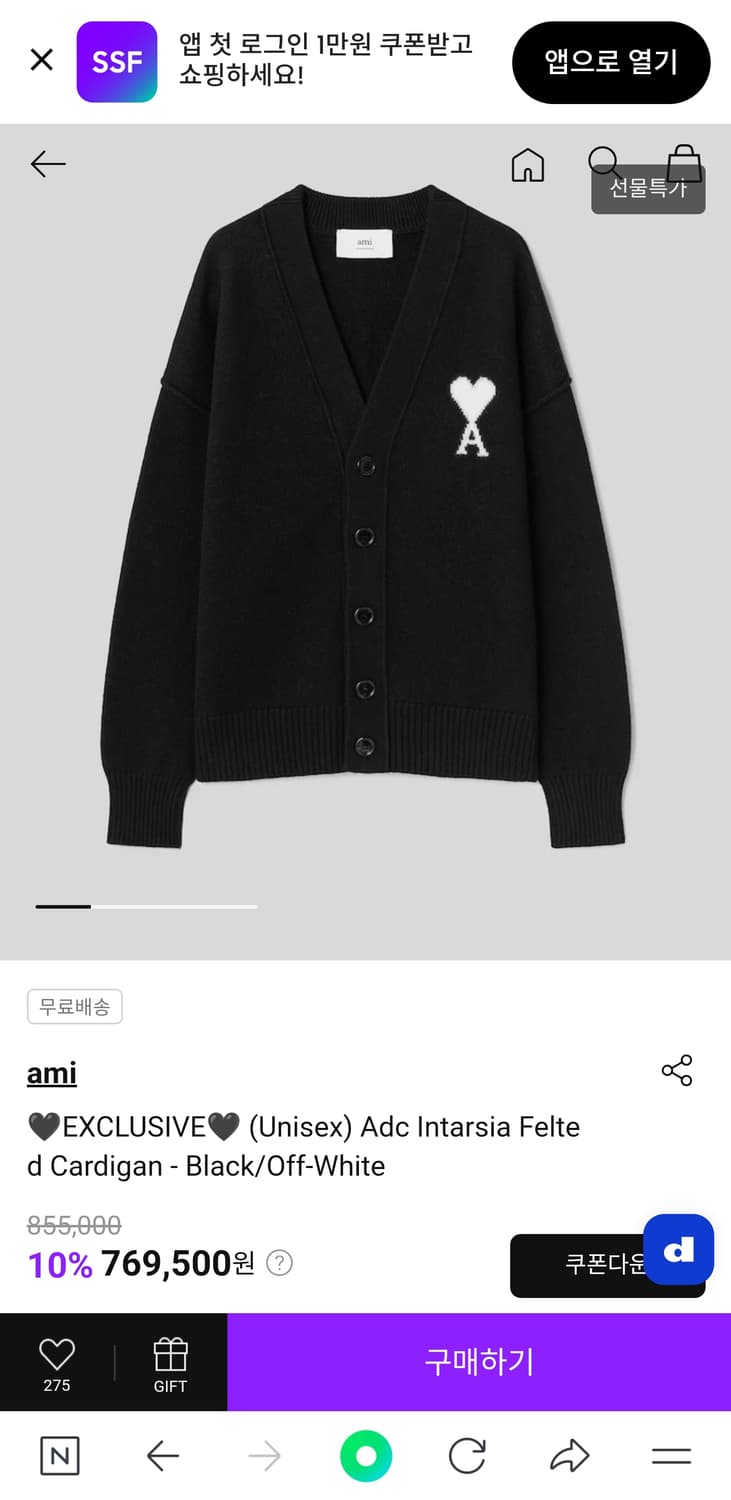Open the browser menu with the hamburger icon

pos(670,1456)
